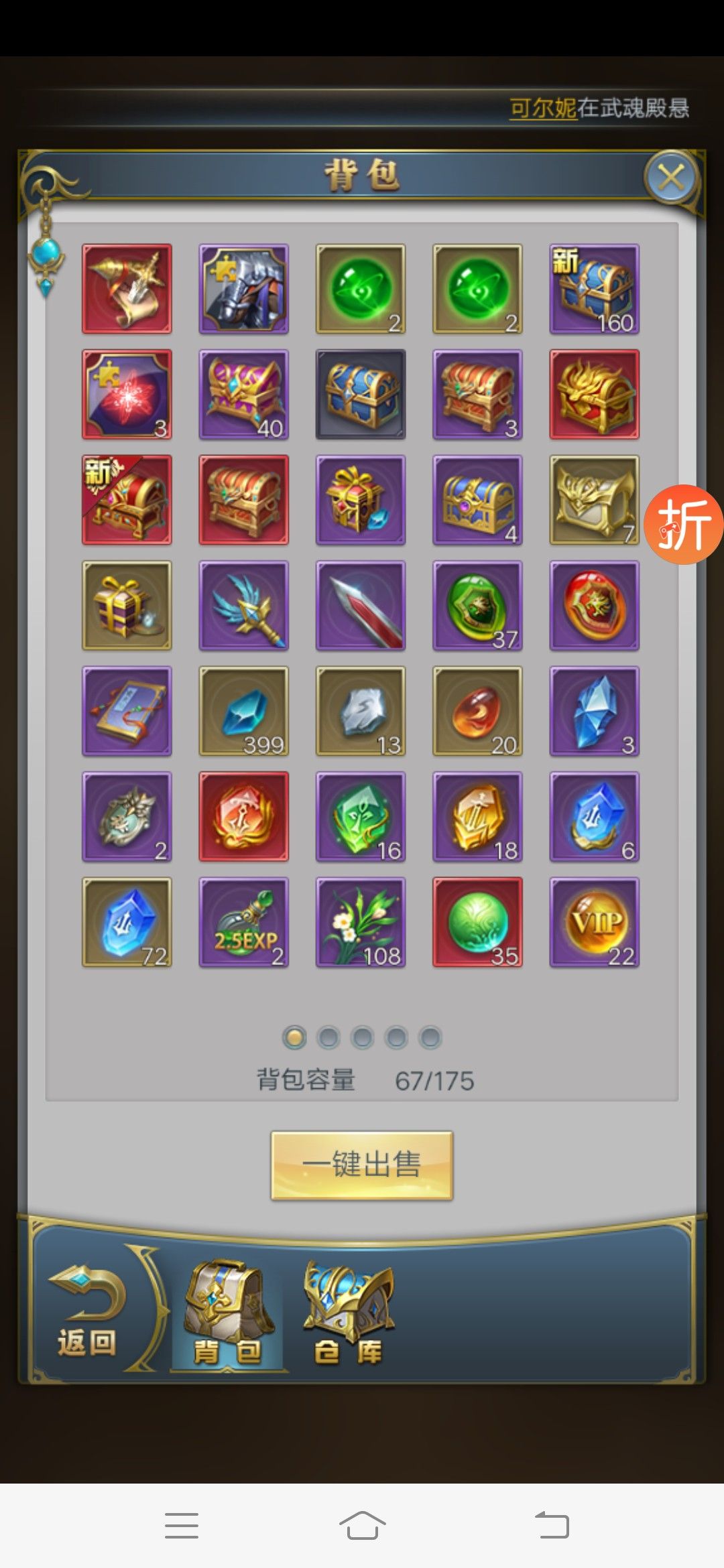
Task: Tap the 可尔妮 player name link
Action: coord(543,108)
